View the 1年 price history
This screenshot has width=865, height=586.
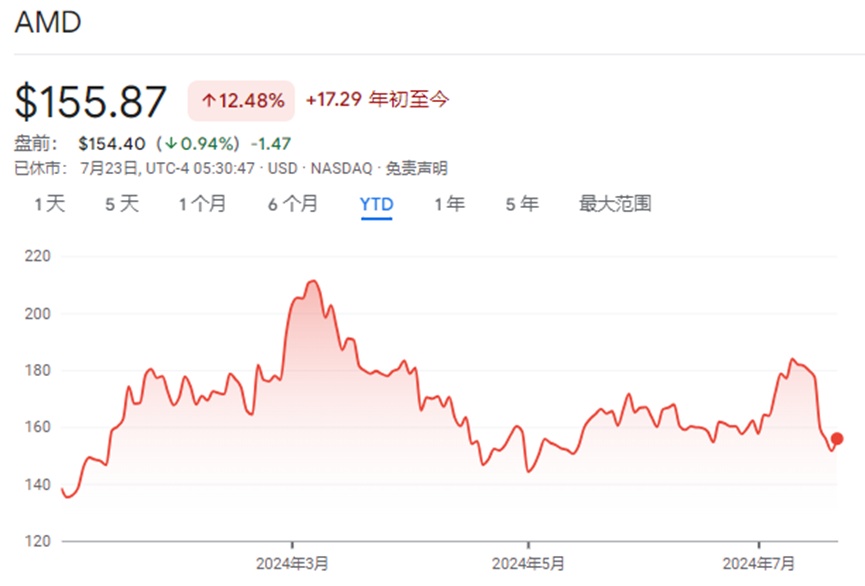[x=449, y=204]
